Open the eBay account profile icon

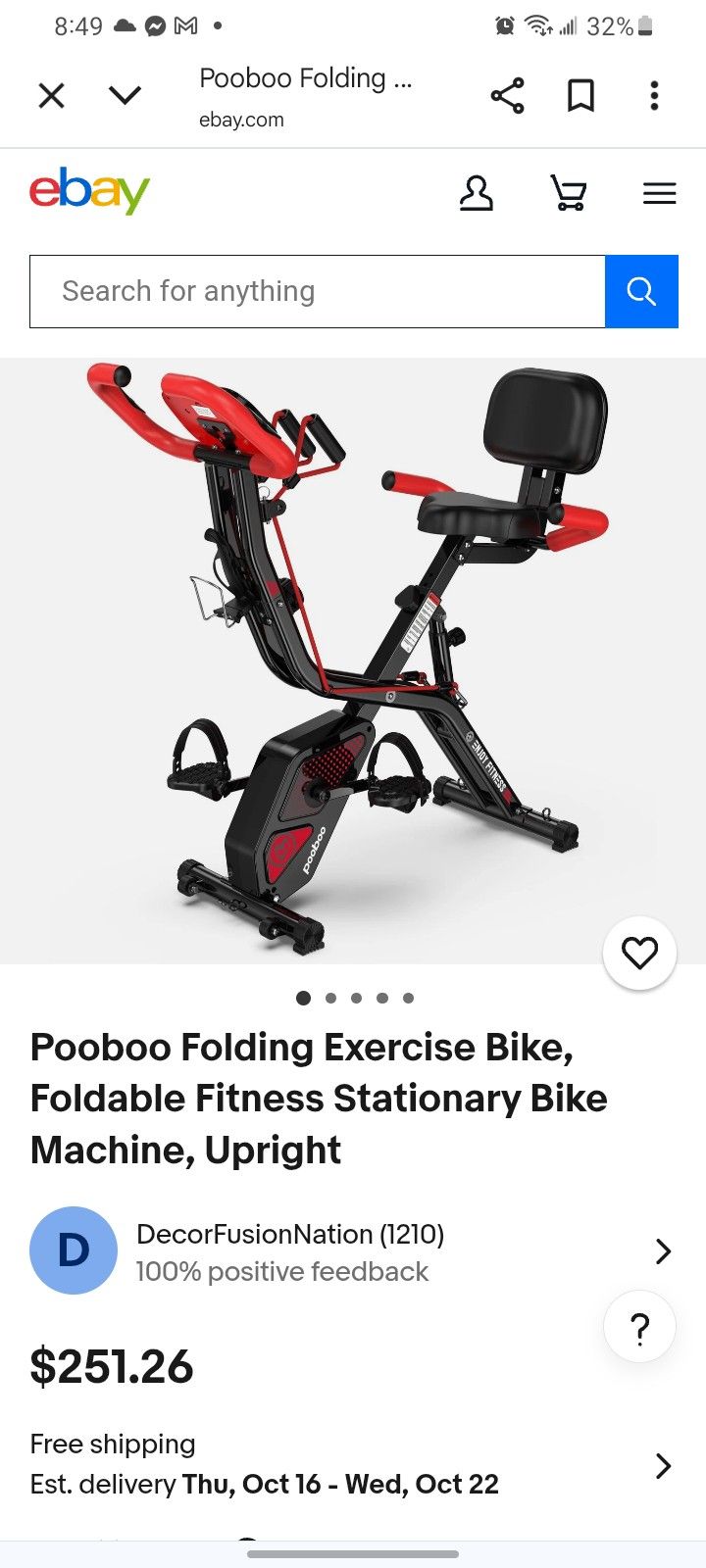tap(477, 193)
